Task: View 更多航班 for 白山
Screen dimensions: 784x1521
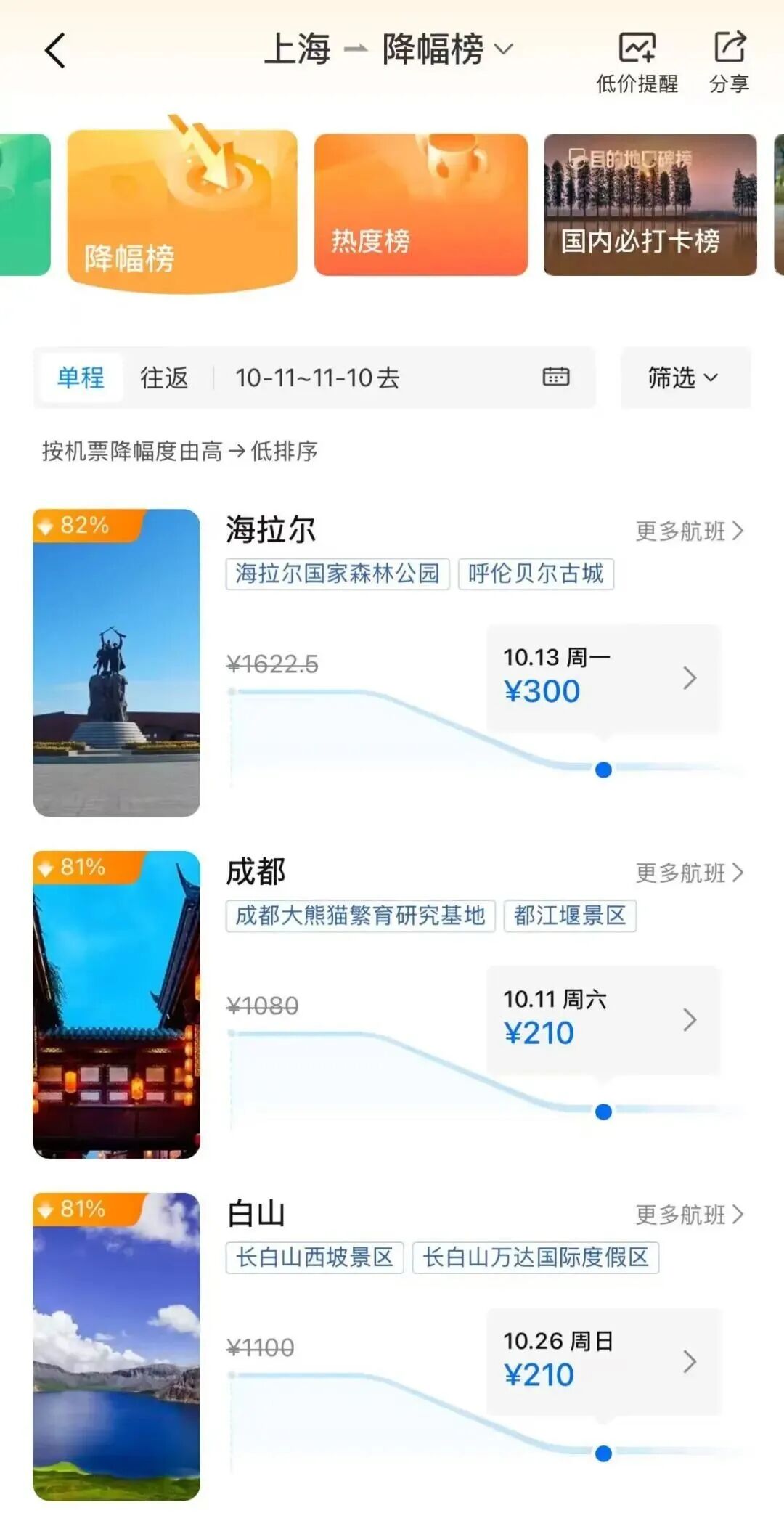Action: click(689, 1215)
